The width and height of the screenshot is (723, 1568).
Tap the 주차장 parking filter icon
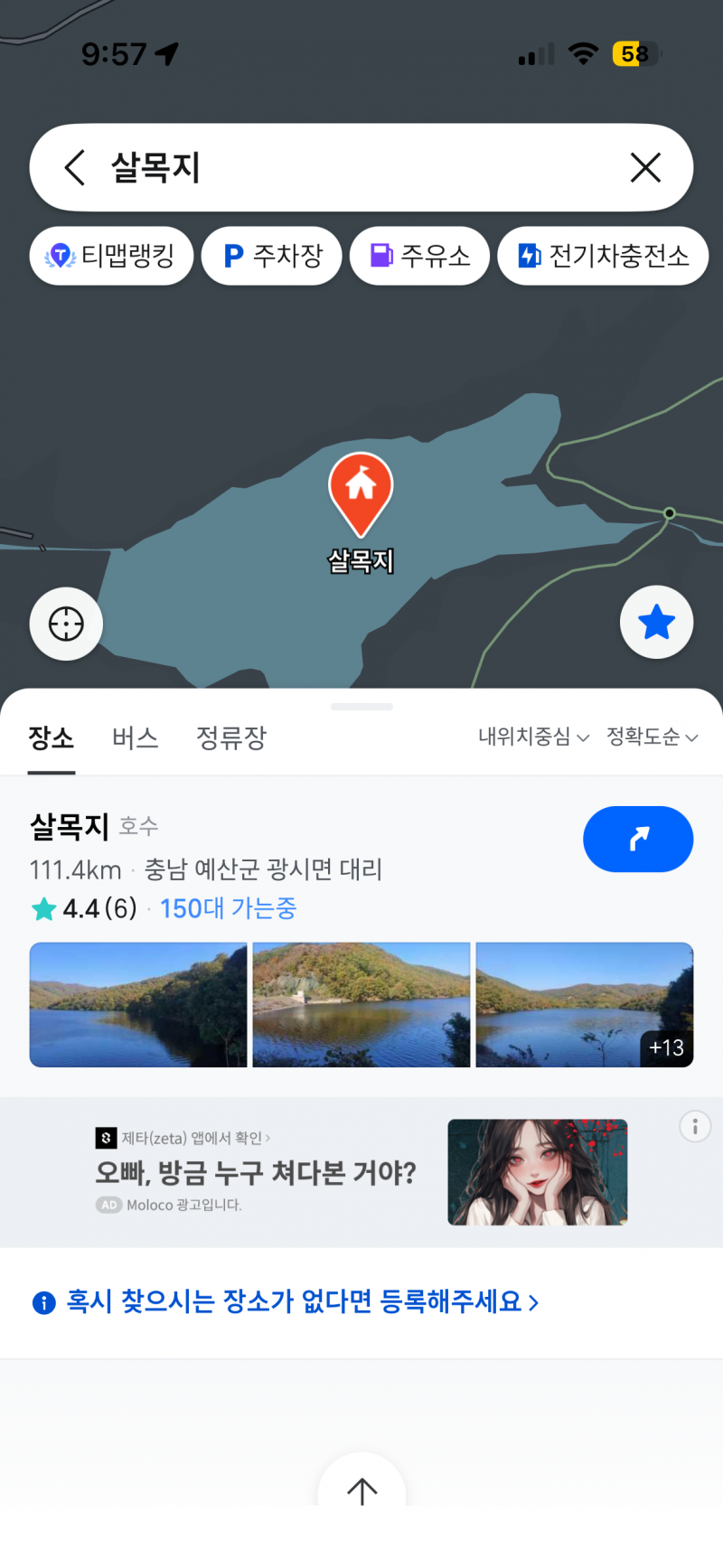(x=233, y=256)
